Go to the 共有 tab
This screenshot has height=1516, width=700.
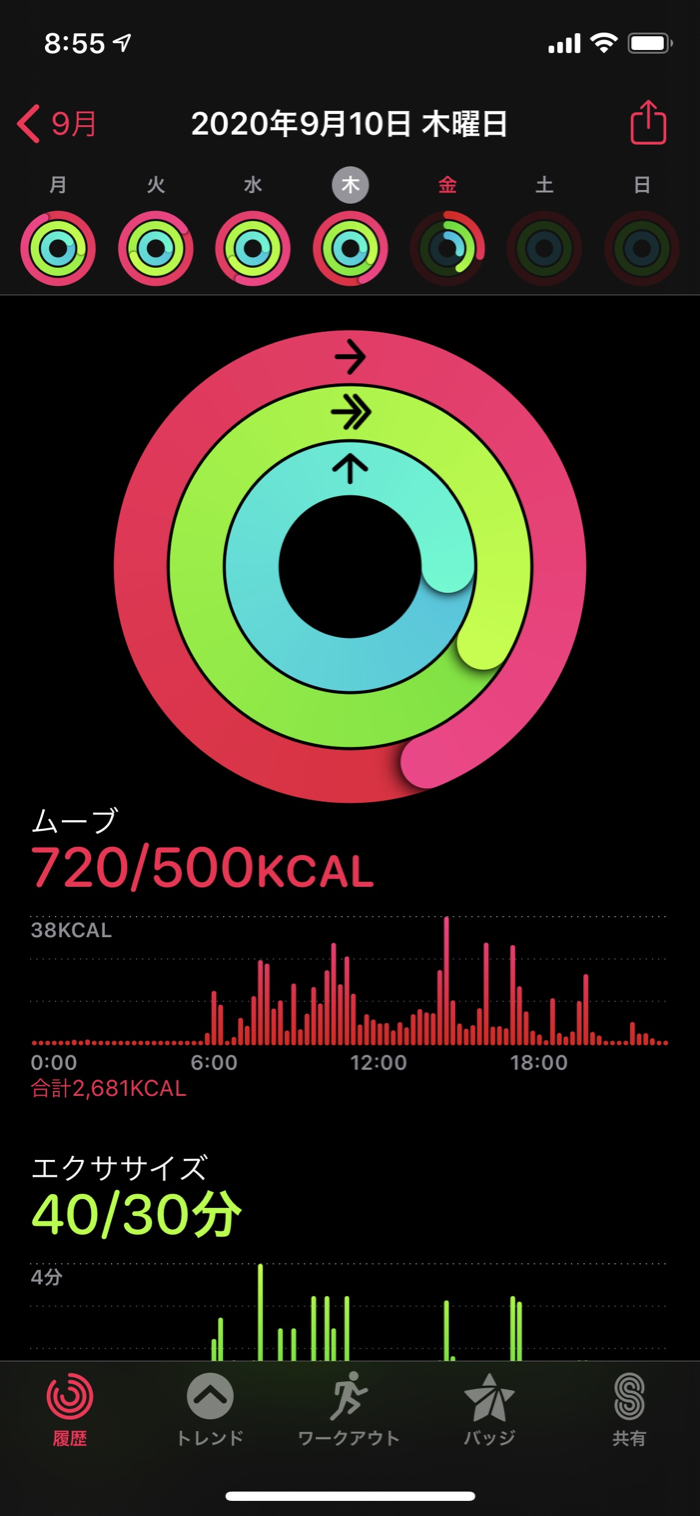tap(629, 1410)
